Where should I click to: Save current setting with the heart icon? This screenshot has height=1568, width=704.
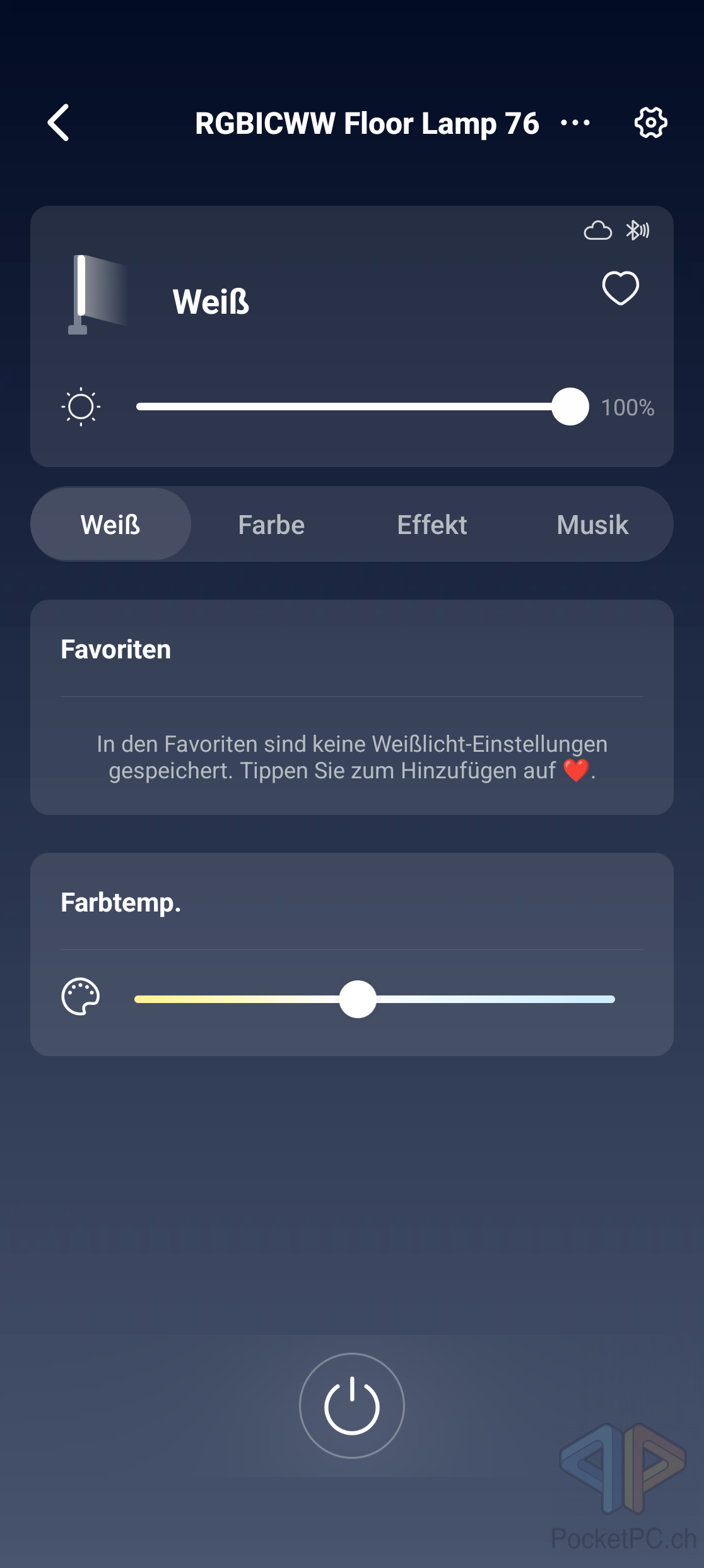[620, 288]
